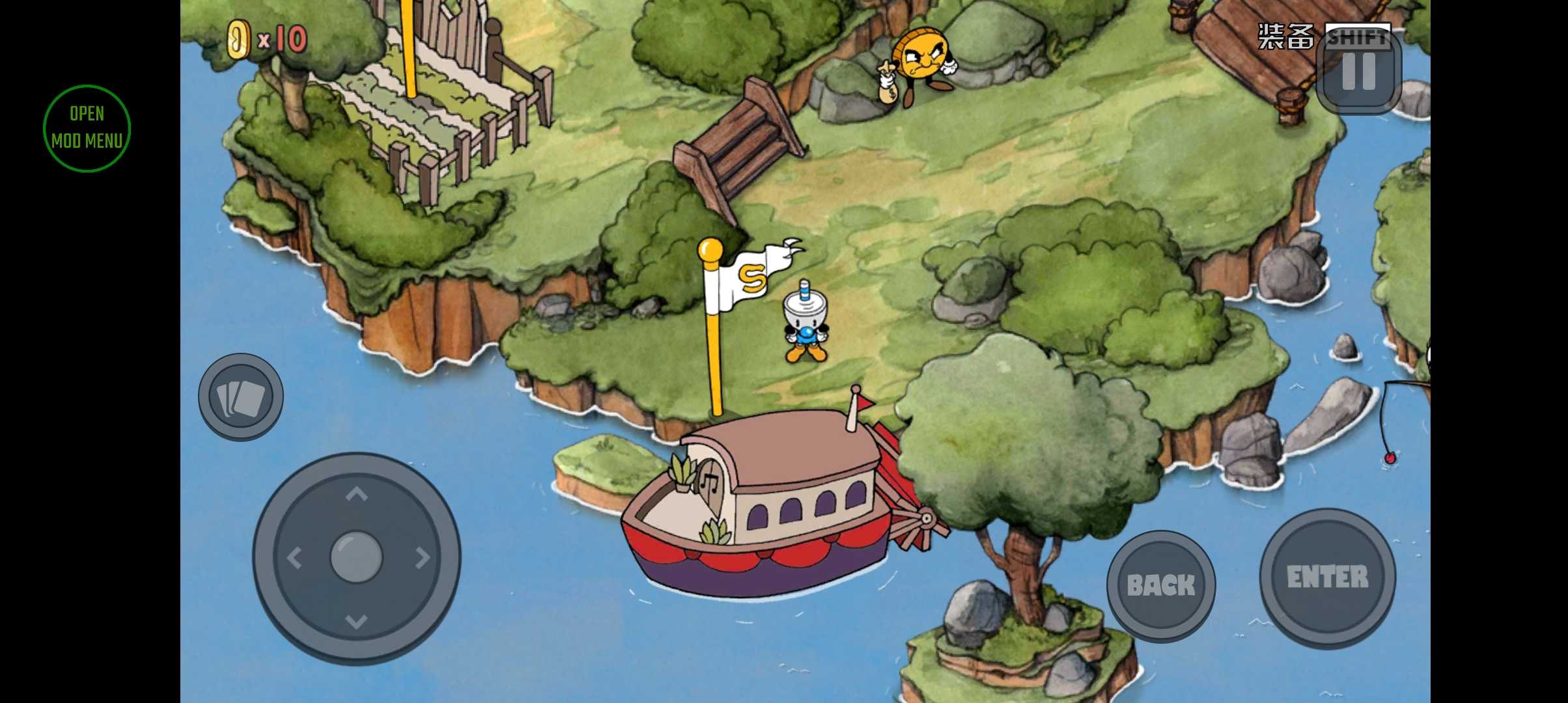Tap the ENTER button
The image size is (1568, 703).
1327,577
